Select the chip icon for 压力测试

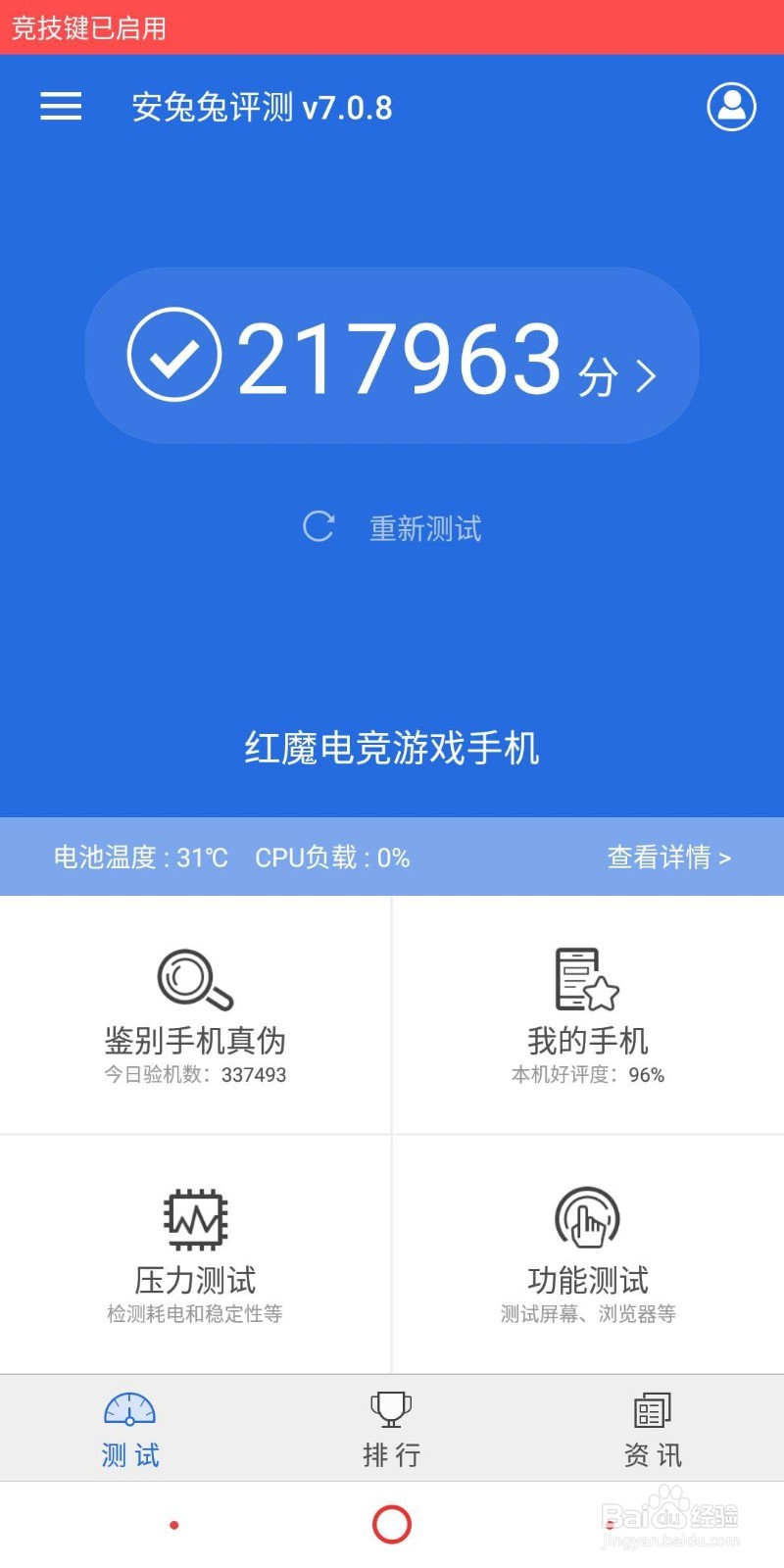coord(193,1220)
